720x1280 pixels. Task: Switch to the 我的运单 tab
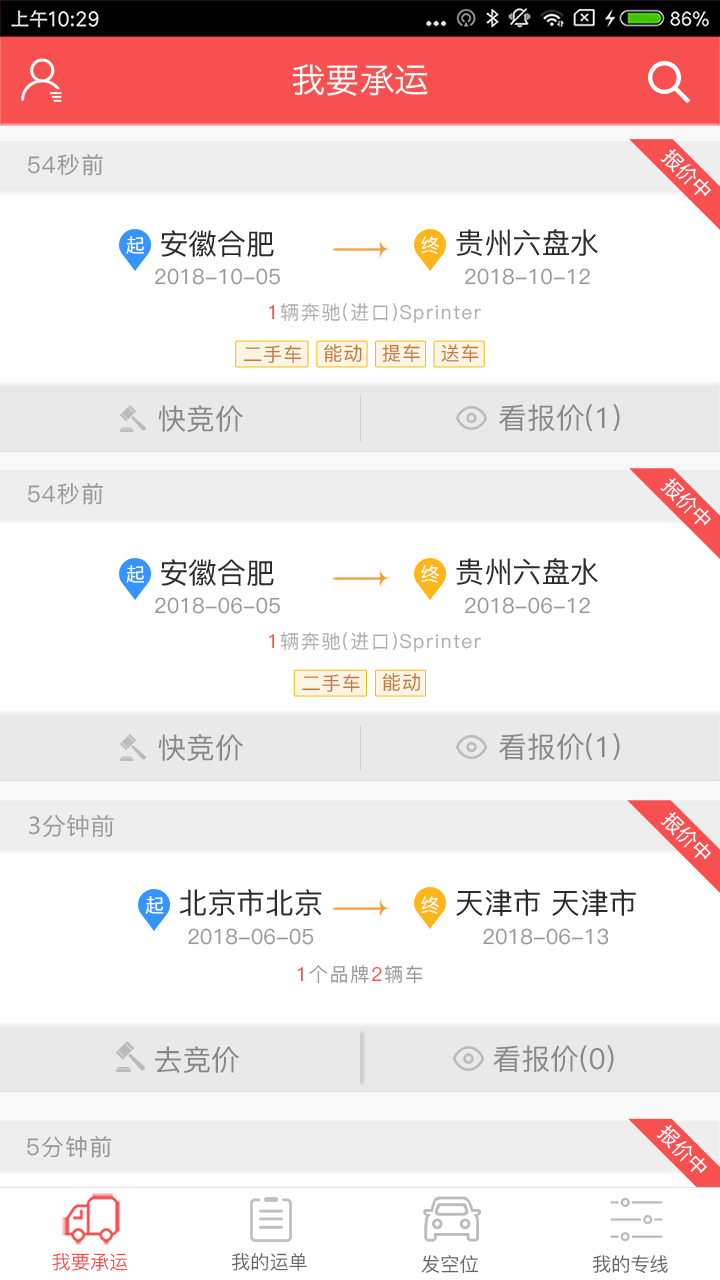[x=270, y=1233]
